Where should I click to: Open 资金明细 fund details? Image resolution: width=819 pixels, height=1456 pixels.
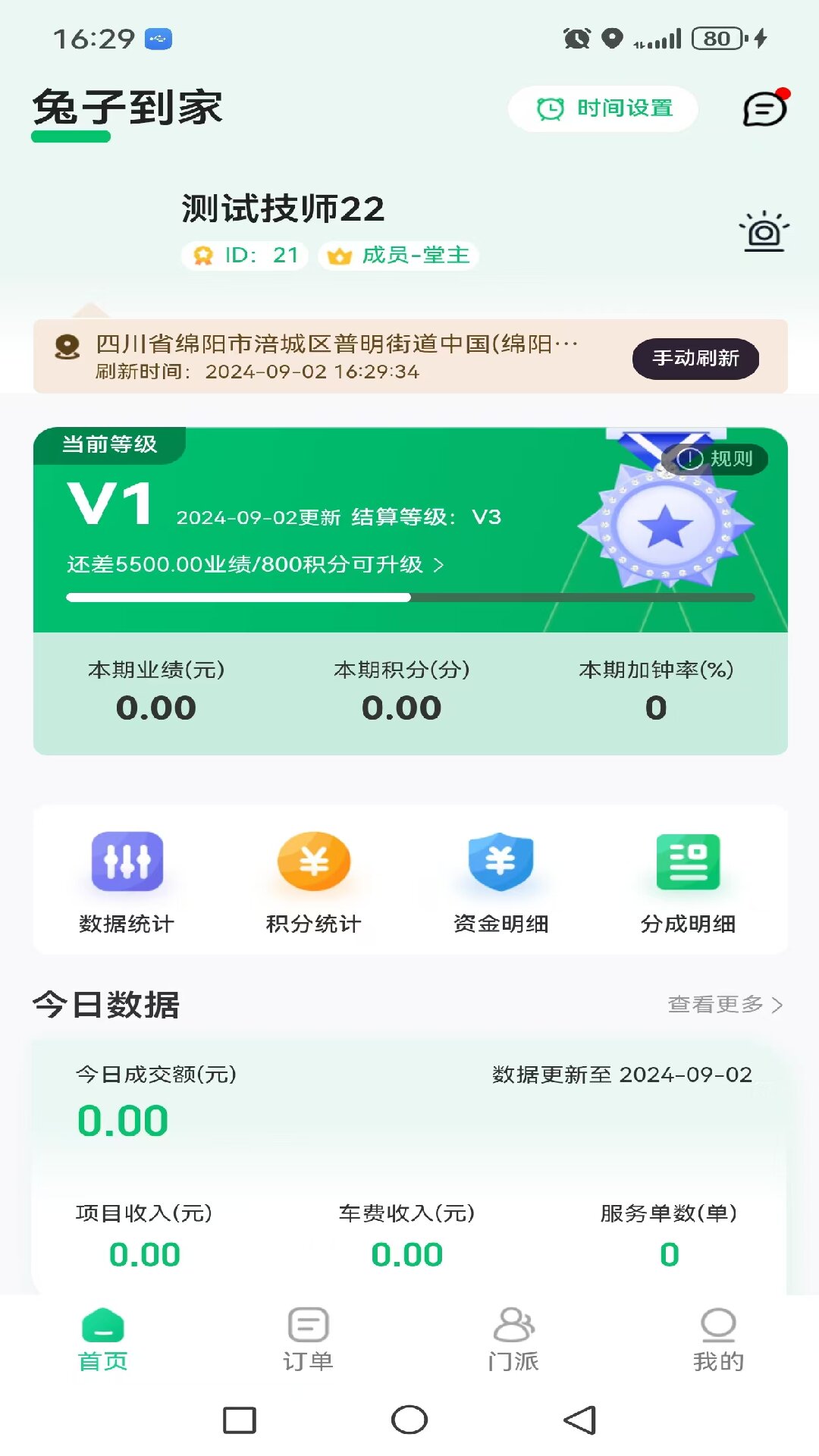tap(500, 882)
